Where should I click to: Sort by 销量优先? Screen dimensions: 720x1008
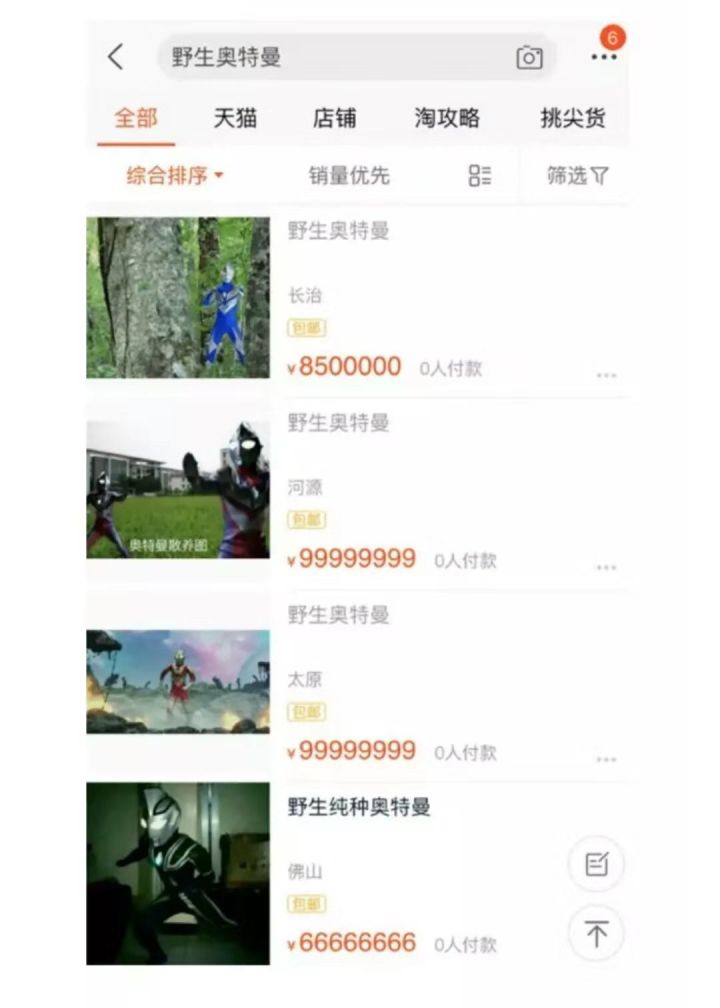point(348,176)
